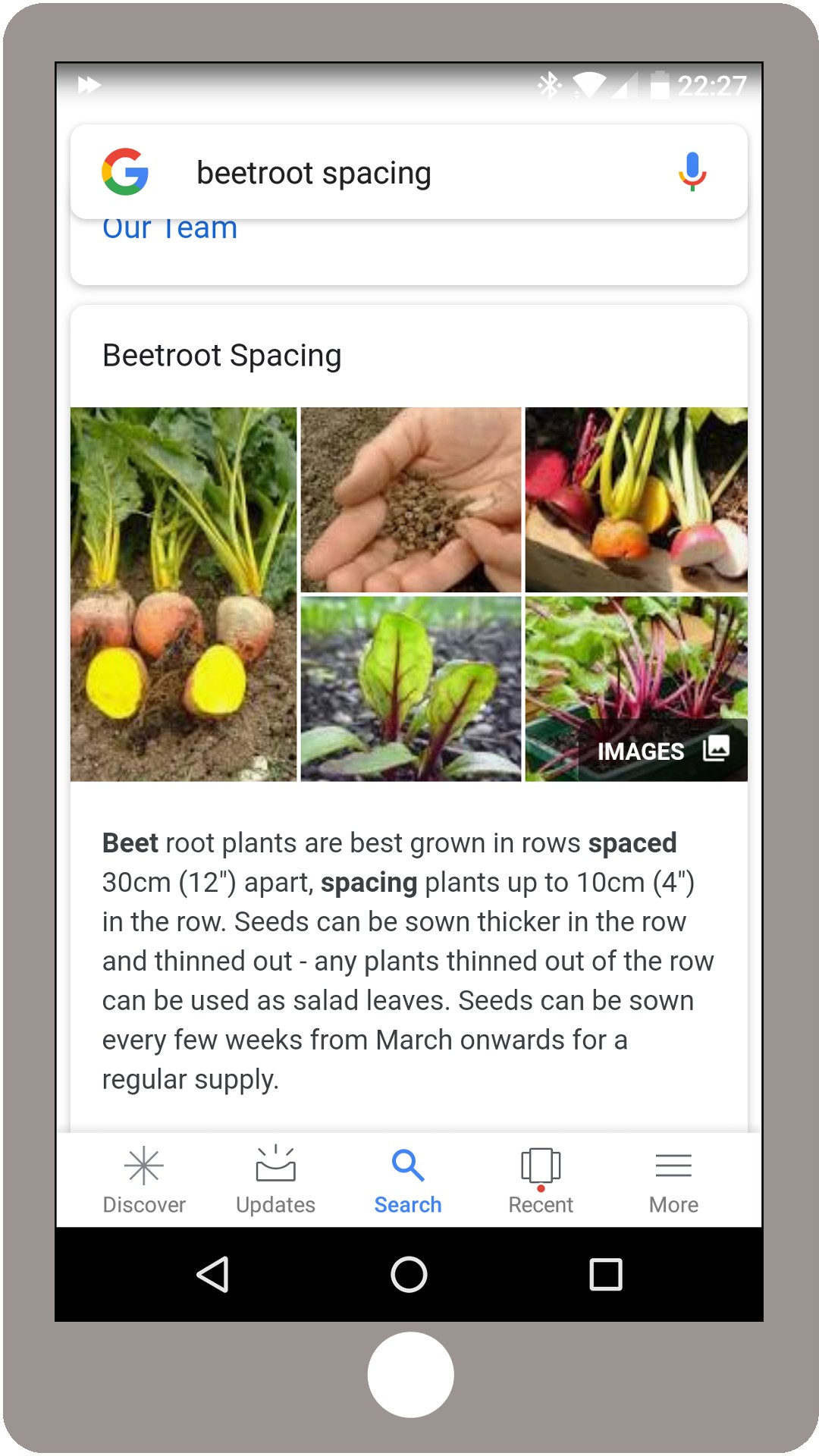Open the More tab
The width and height of the screenshot is (819, 1456).
tap(673, 1180)
